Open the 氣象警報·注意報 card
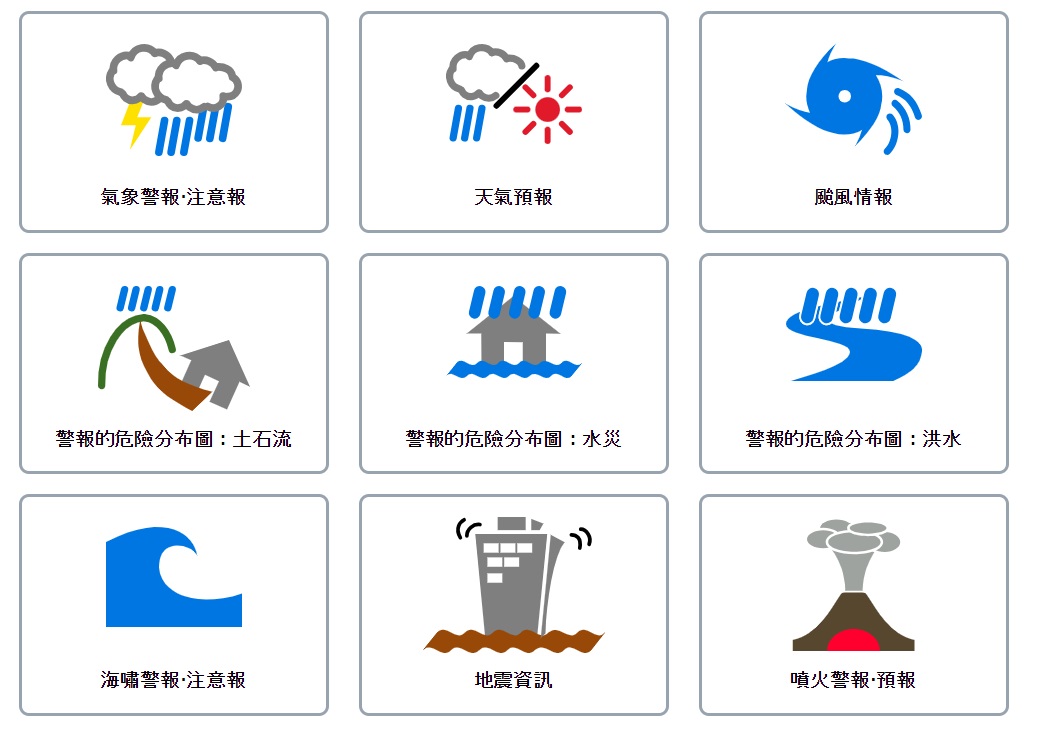 coord(174,122)
